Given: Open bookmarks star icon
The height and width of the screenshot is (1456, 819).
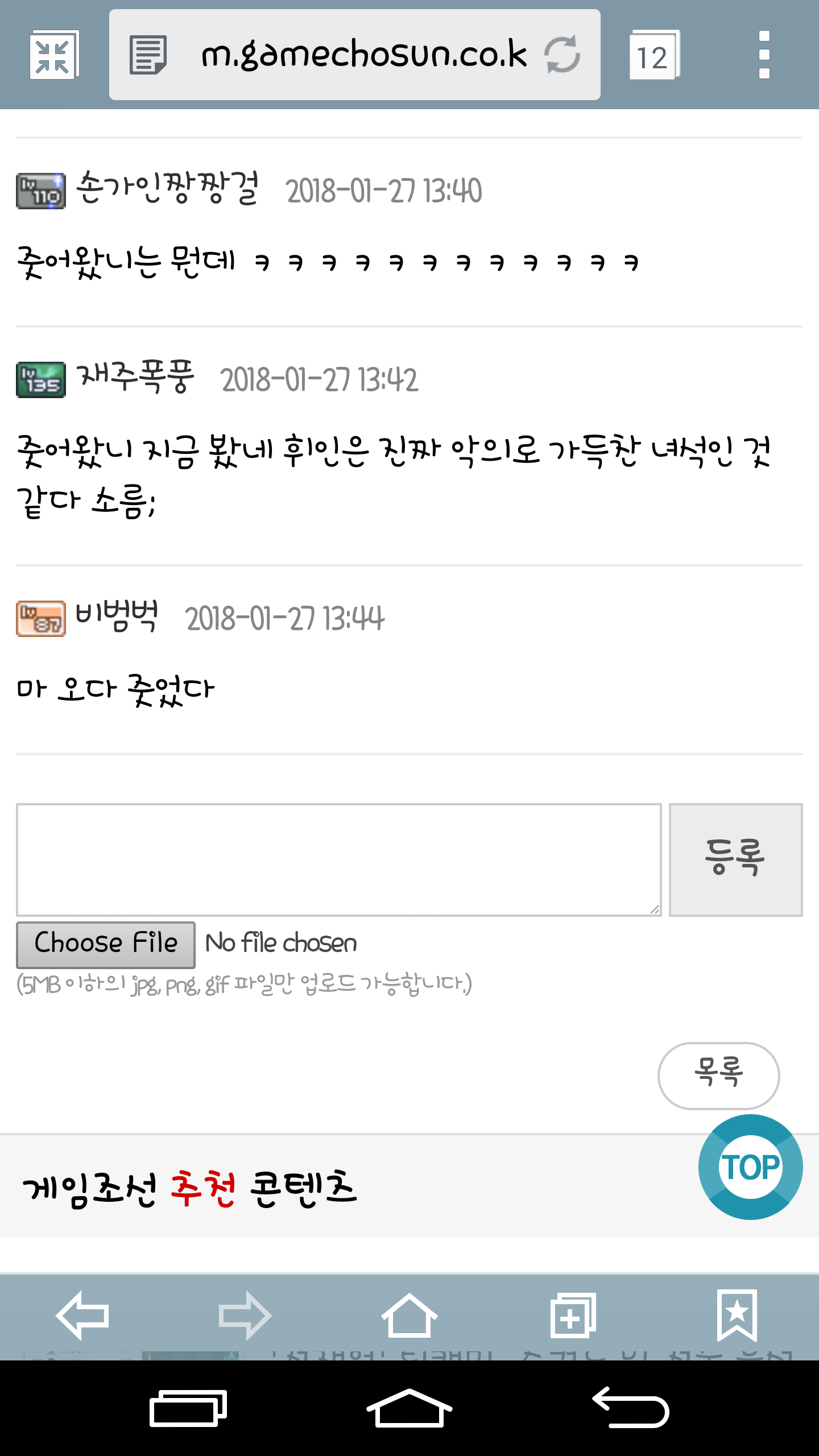Looking at the screenshot, I should click(737, 1316).
